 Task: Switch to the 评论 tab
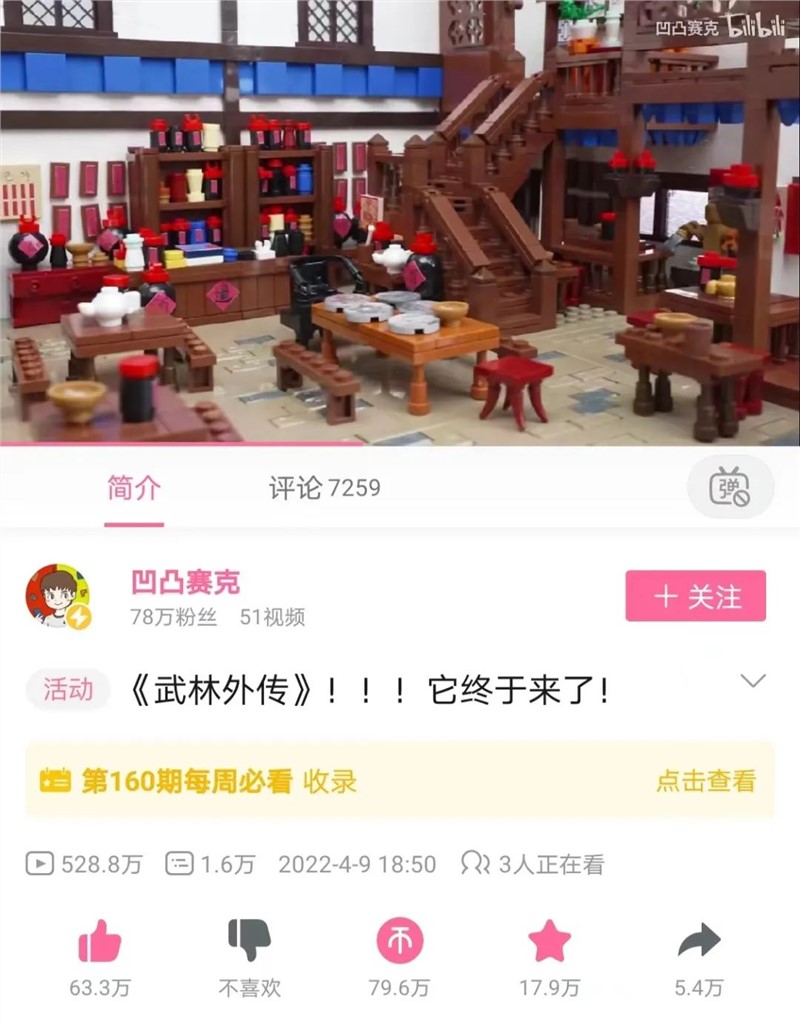tap(324, 488)
